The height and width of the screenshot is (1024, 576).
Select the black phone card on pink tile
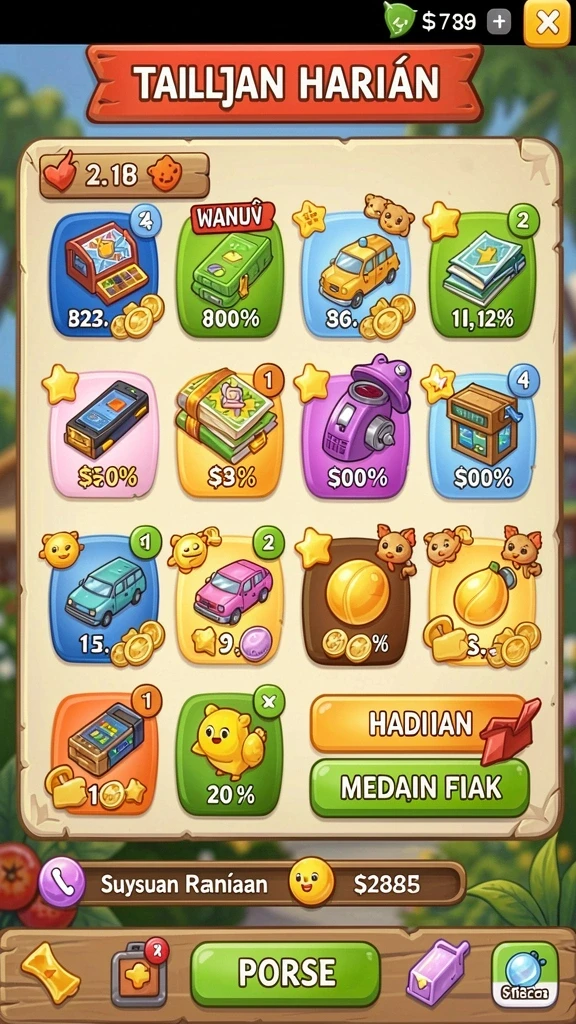[x=104, y=436]
